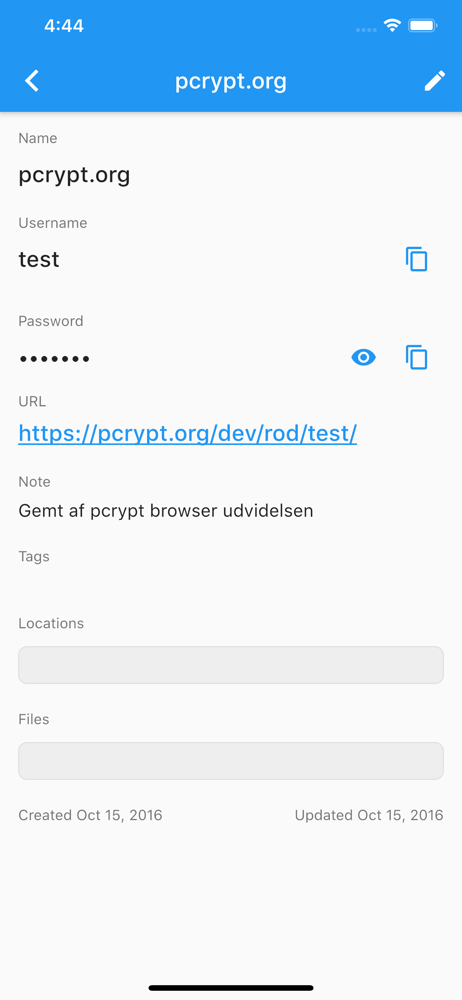The width and height of the screenshot is (462, 1000).
Task: Copy the username test
Action: click(x=417, y=259)
